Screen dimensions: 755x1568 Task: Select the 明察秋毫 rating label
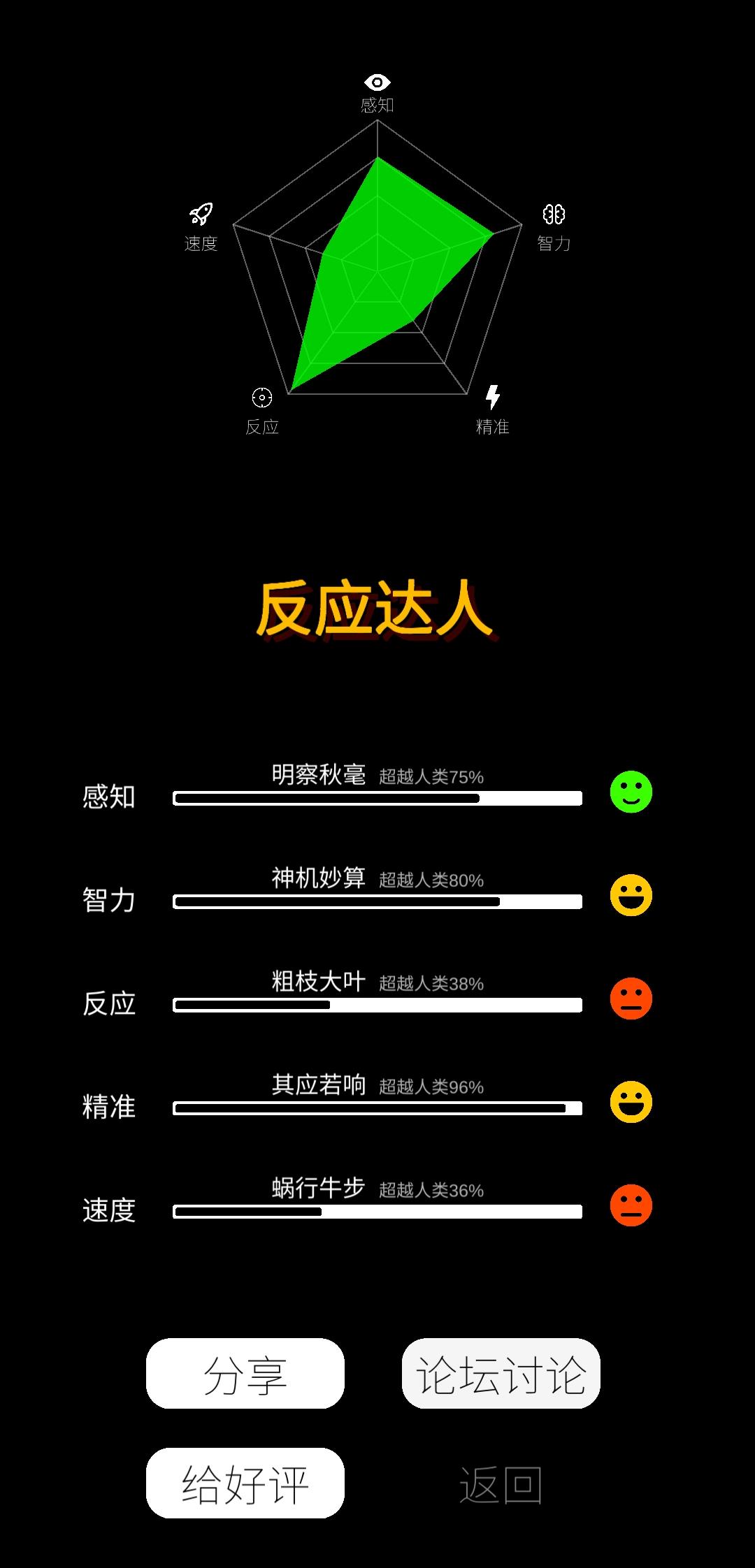[318, 774]
